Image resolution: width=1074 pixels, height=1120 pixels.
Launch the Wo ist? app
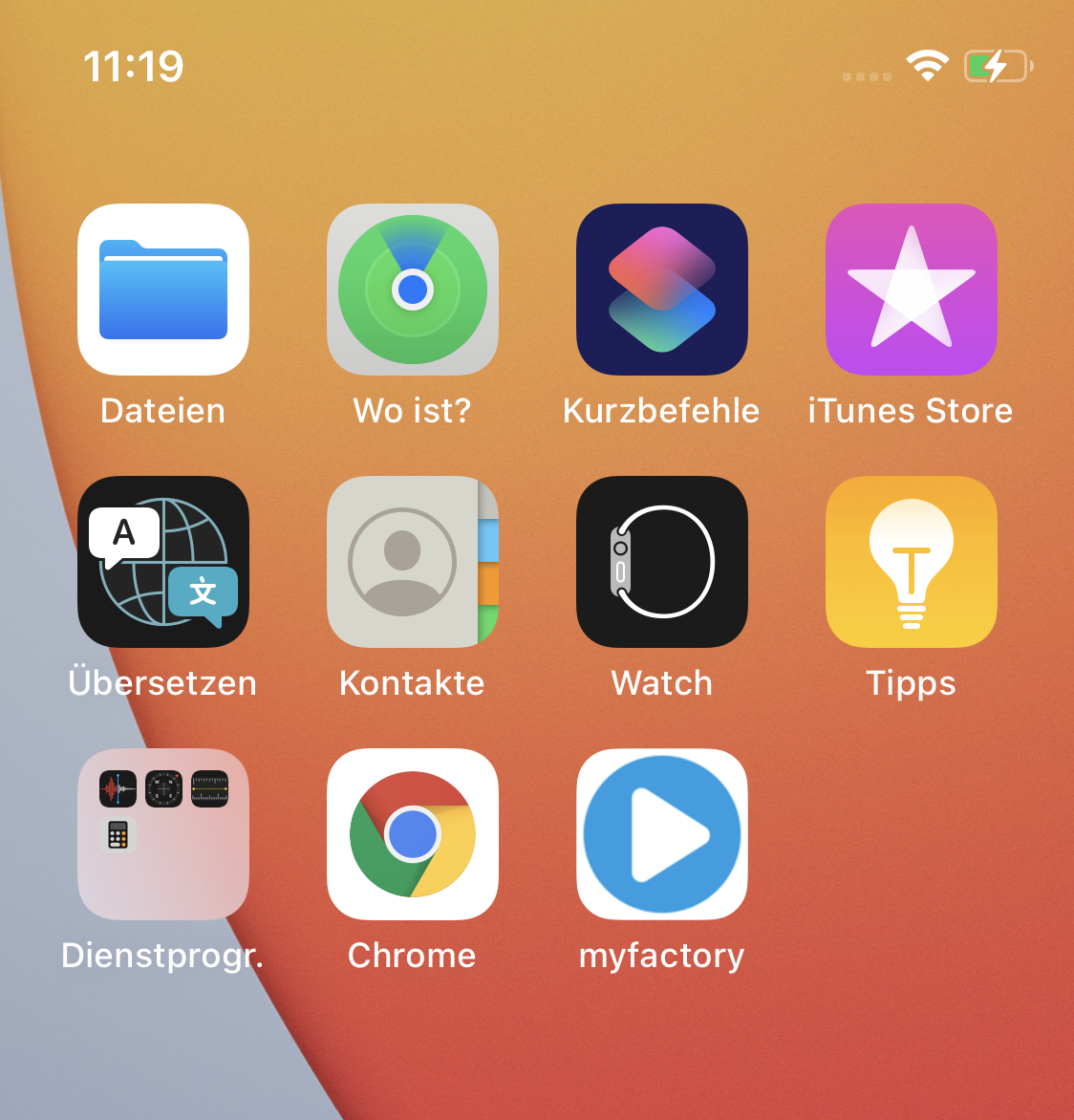coord(413,290)
